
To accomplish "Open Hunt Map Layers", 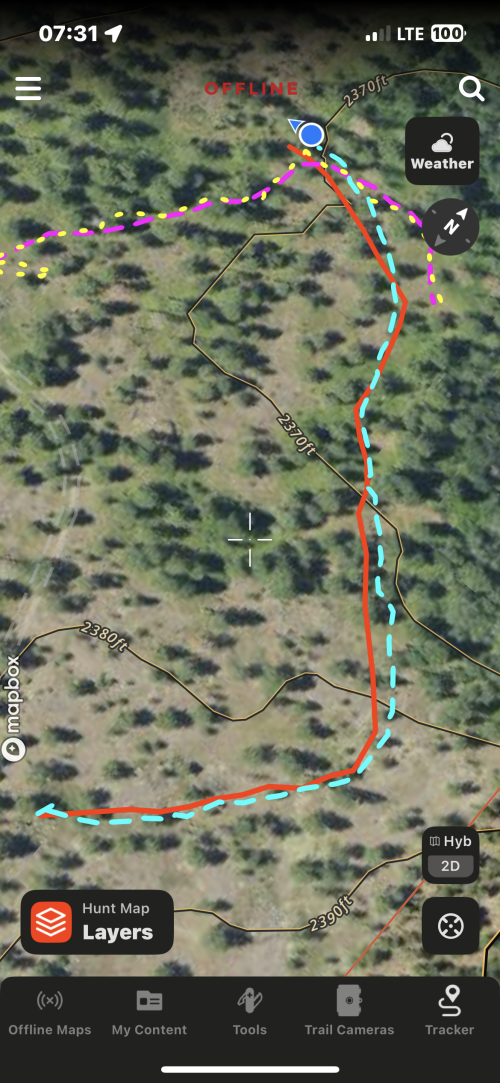I will click(97, 922).
